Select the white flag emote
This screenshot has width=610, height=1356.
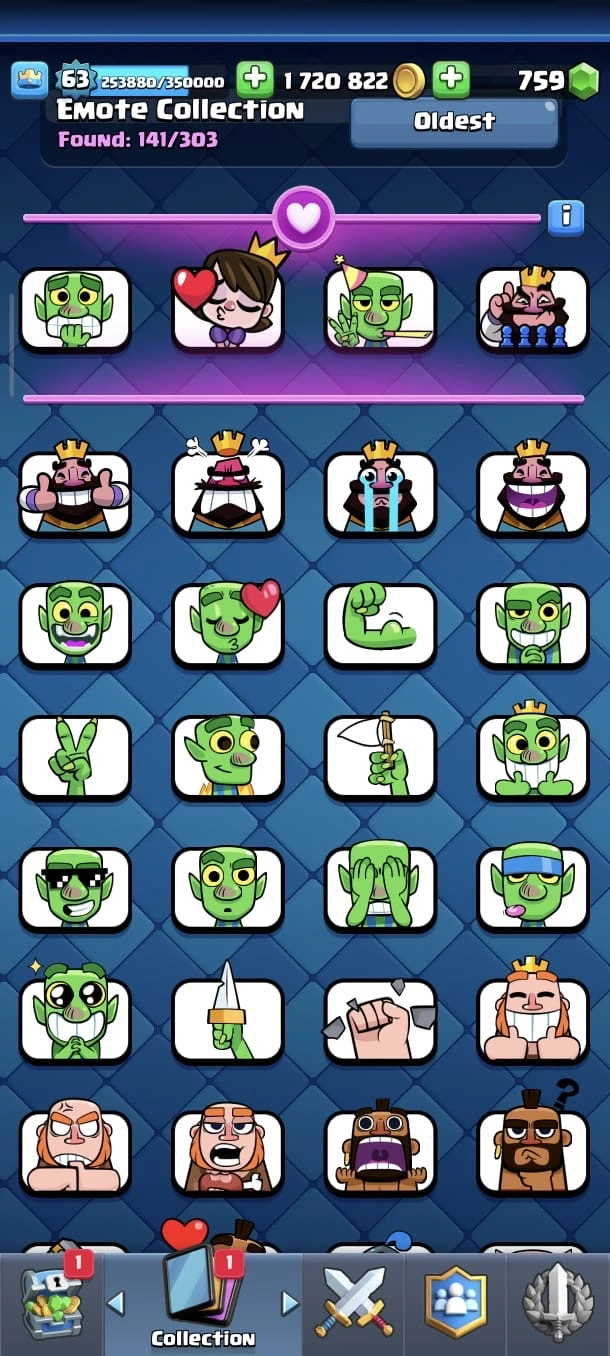(380, 757)
